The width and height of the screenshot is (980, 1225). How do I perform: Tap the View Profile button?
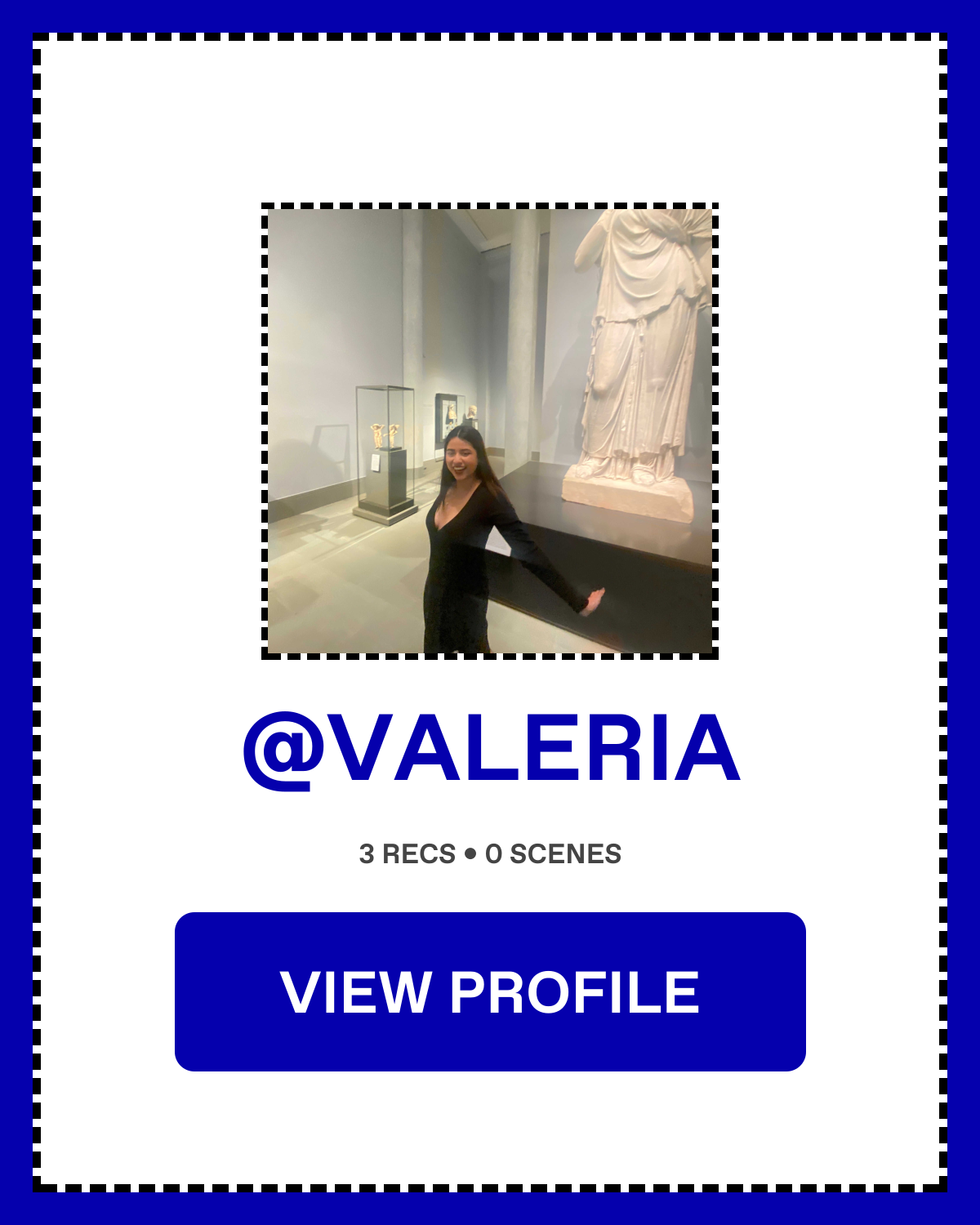pyautogui.click(x=490, y=991)
